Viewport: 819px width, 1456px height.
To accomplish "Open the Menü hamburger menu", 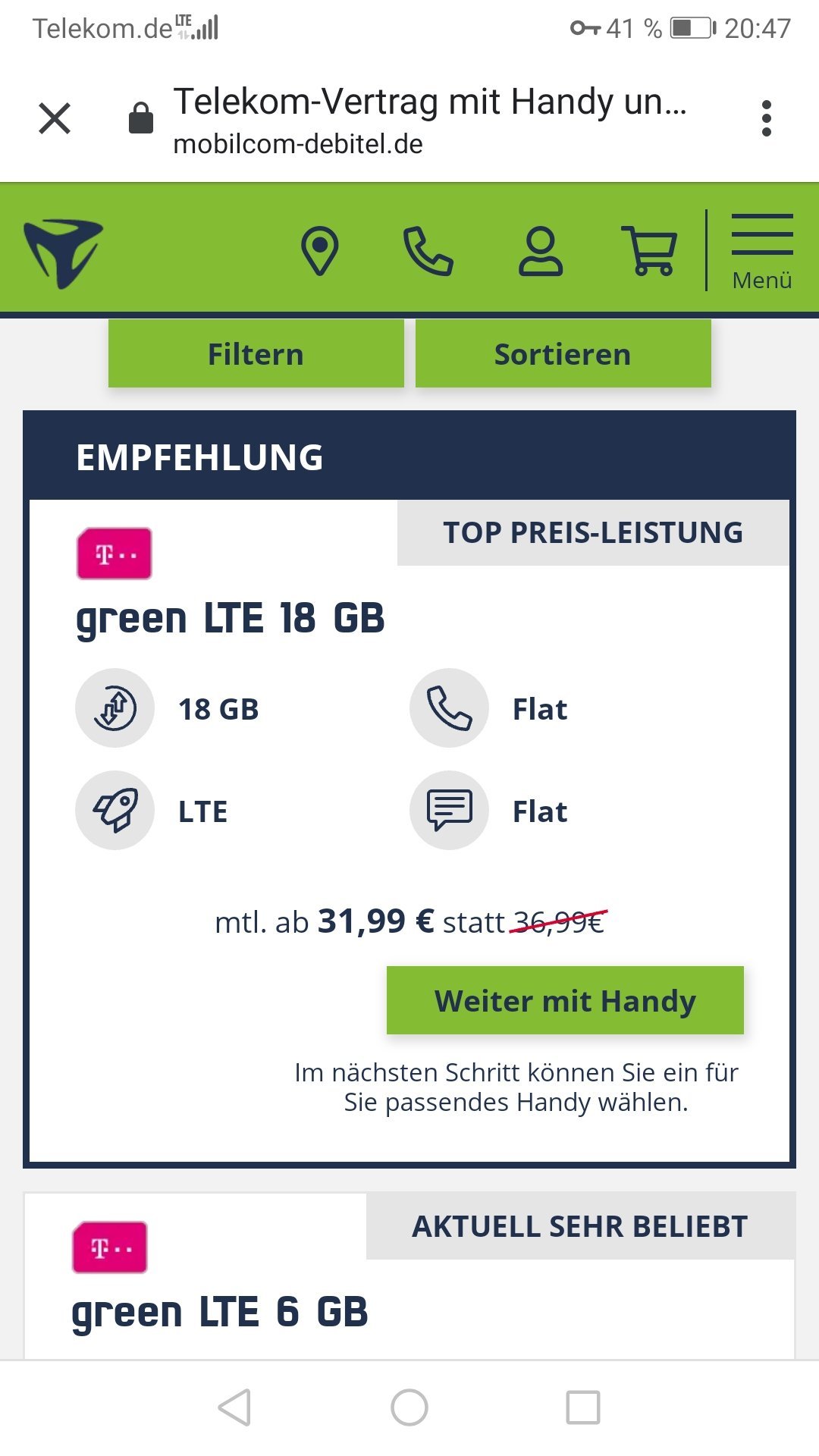I will click(x=762, y=252).
